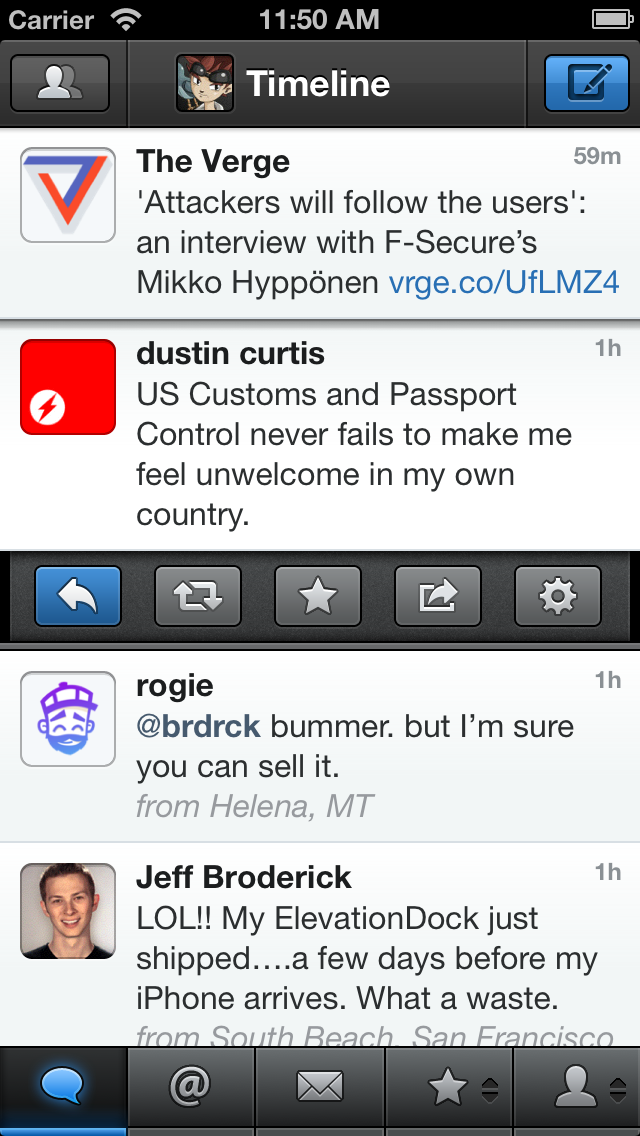The width and height of the screenshot is (640, 1136).
Task: Share dustin curtis's tweet
Action: (438, 596)
